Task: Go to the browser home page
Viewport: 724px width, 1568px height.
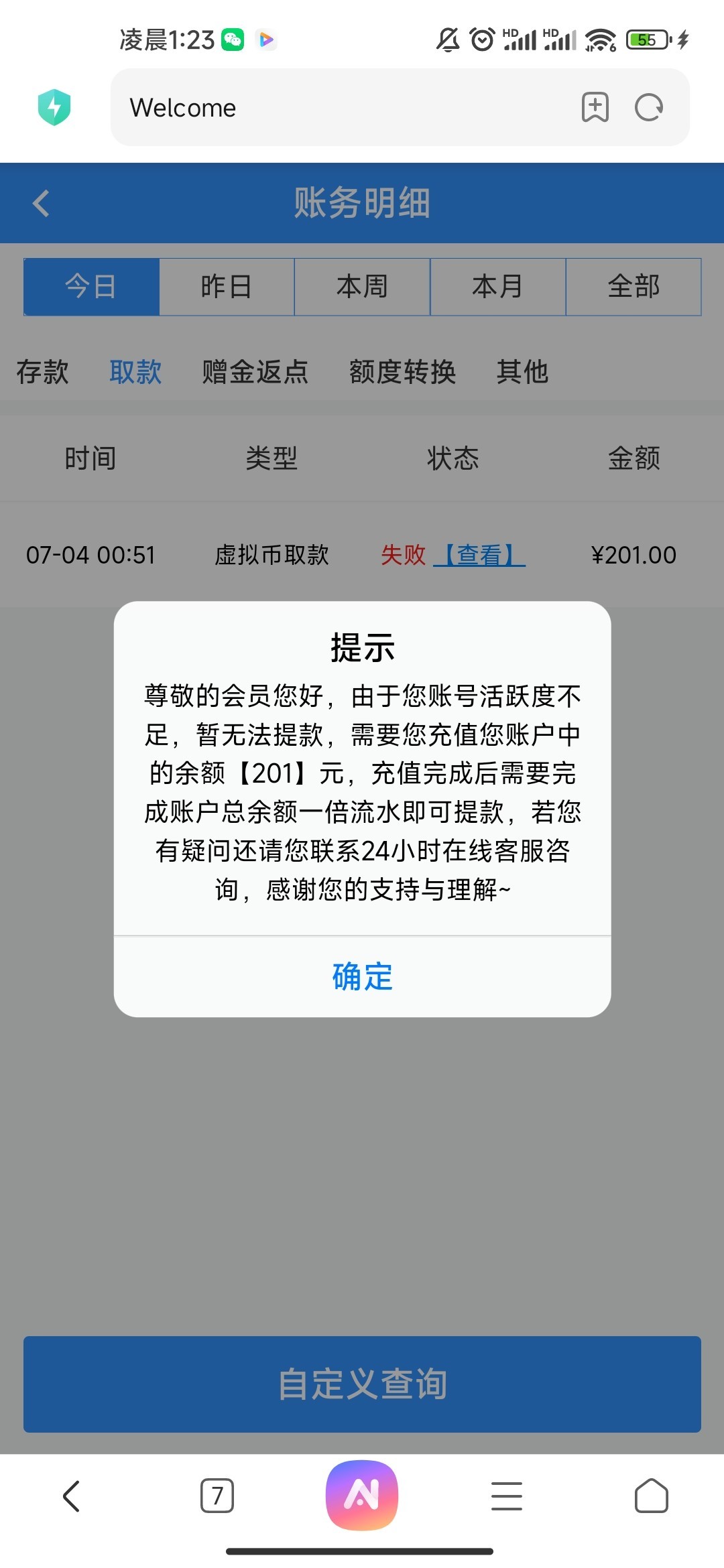Action: (651, 1496)
